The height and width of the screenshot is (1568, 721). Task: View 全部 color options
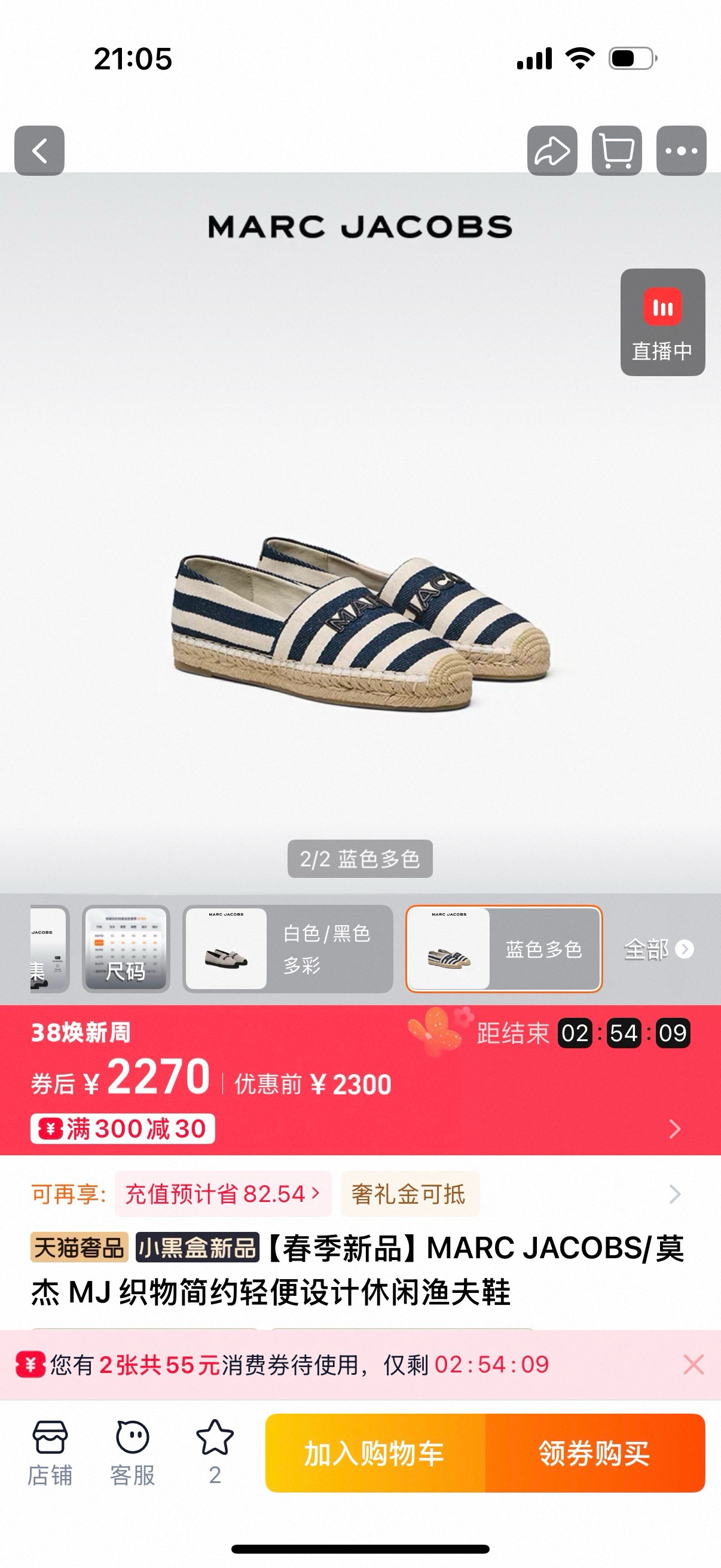click(658, 949)
